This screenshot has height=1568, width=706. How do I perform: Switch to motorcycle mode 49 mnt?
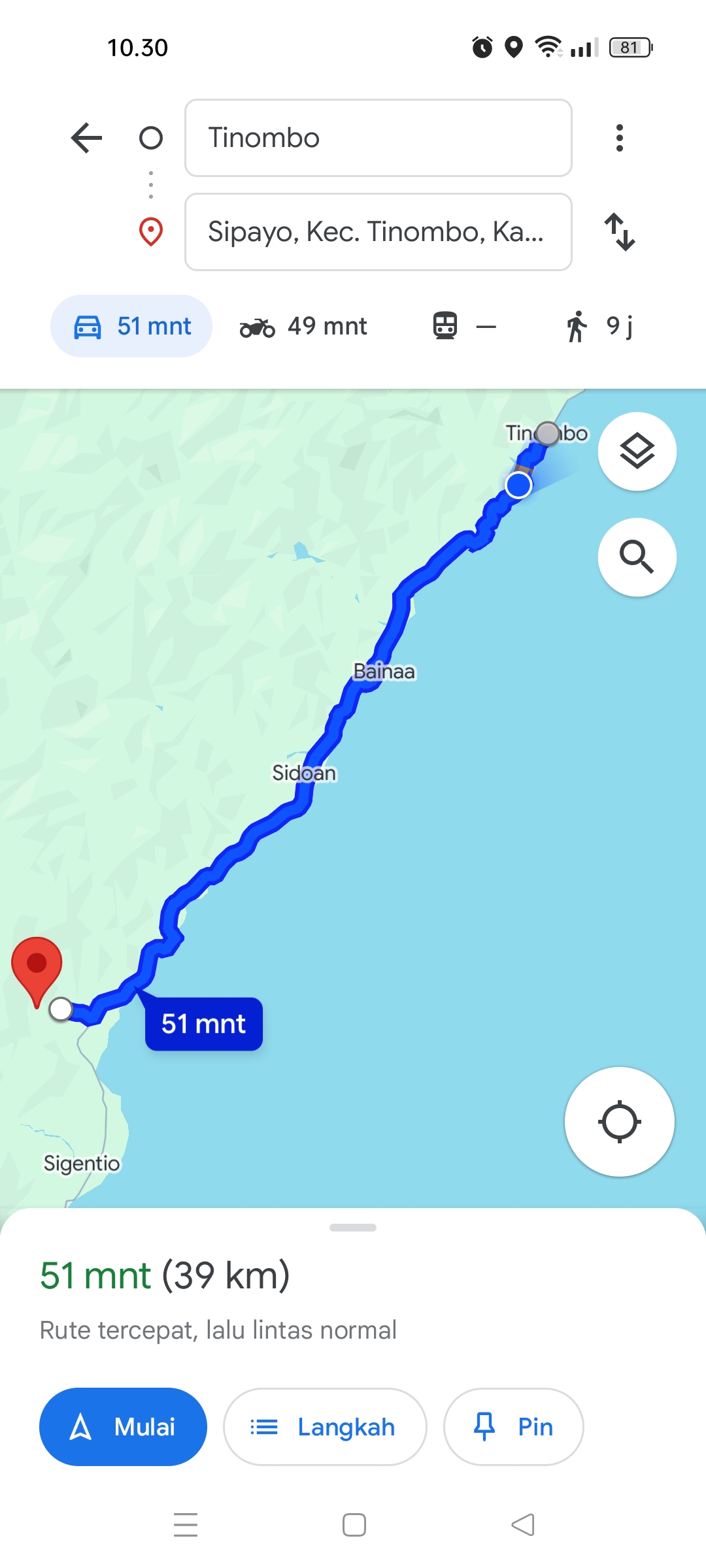303,326
